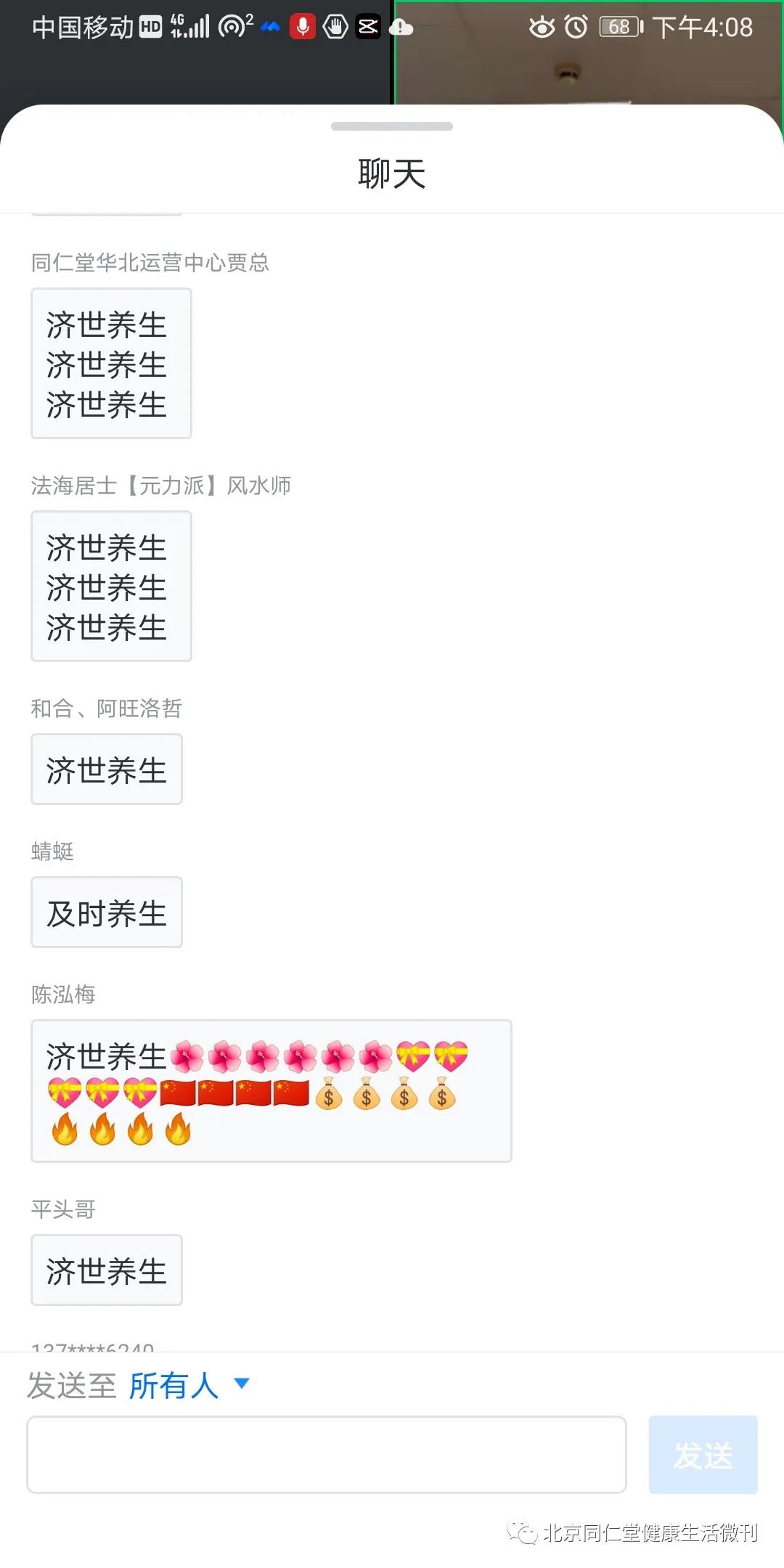
Task: Focus the chat message input field
Action: (327, 1454)
